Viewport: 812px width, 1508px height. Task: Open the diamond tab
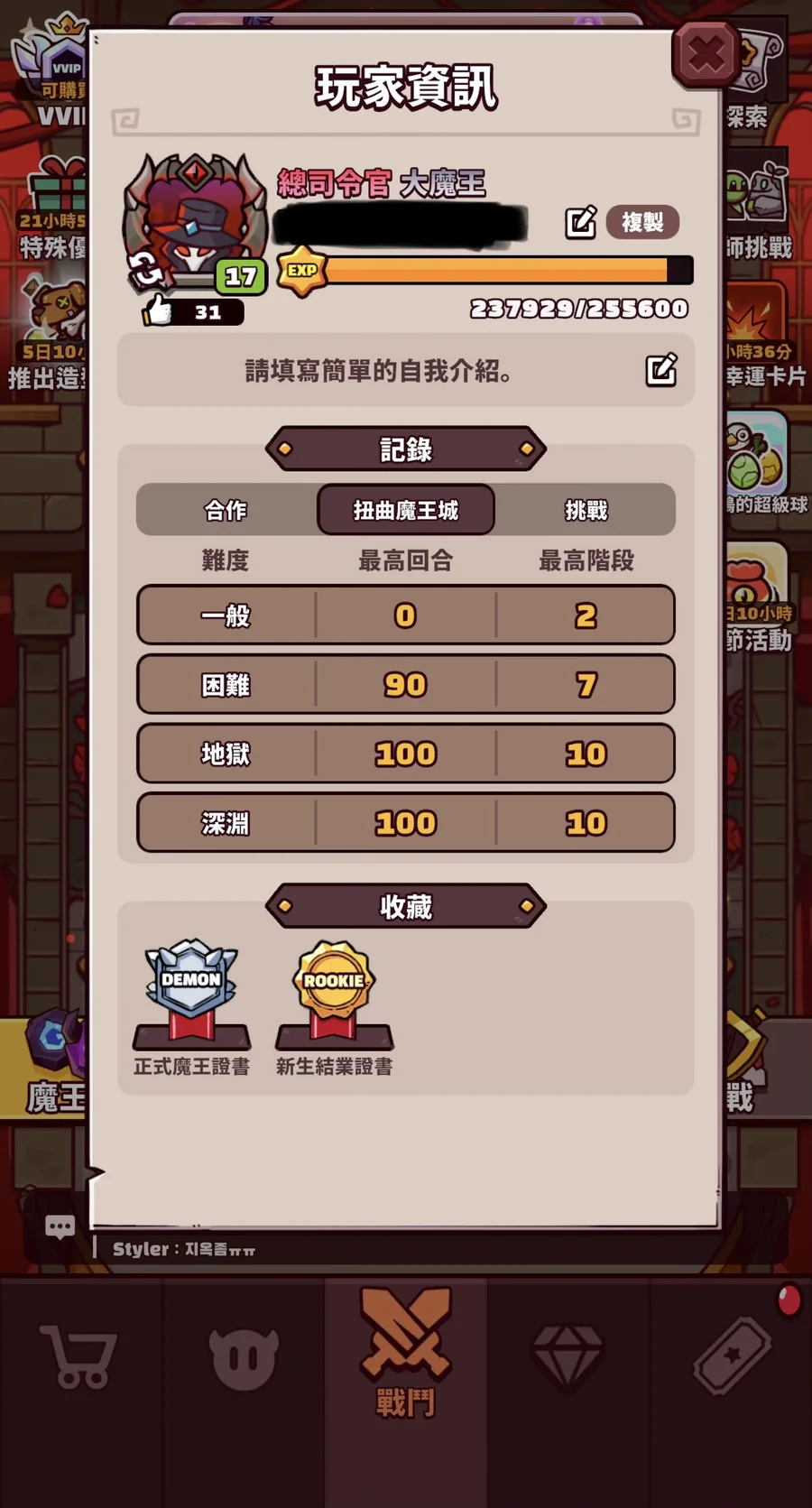click(x=567, y=1355)
